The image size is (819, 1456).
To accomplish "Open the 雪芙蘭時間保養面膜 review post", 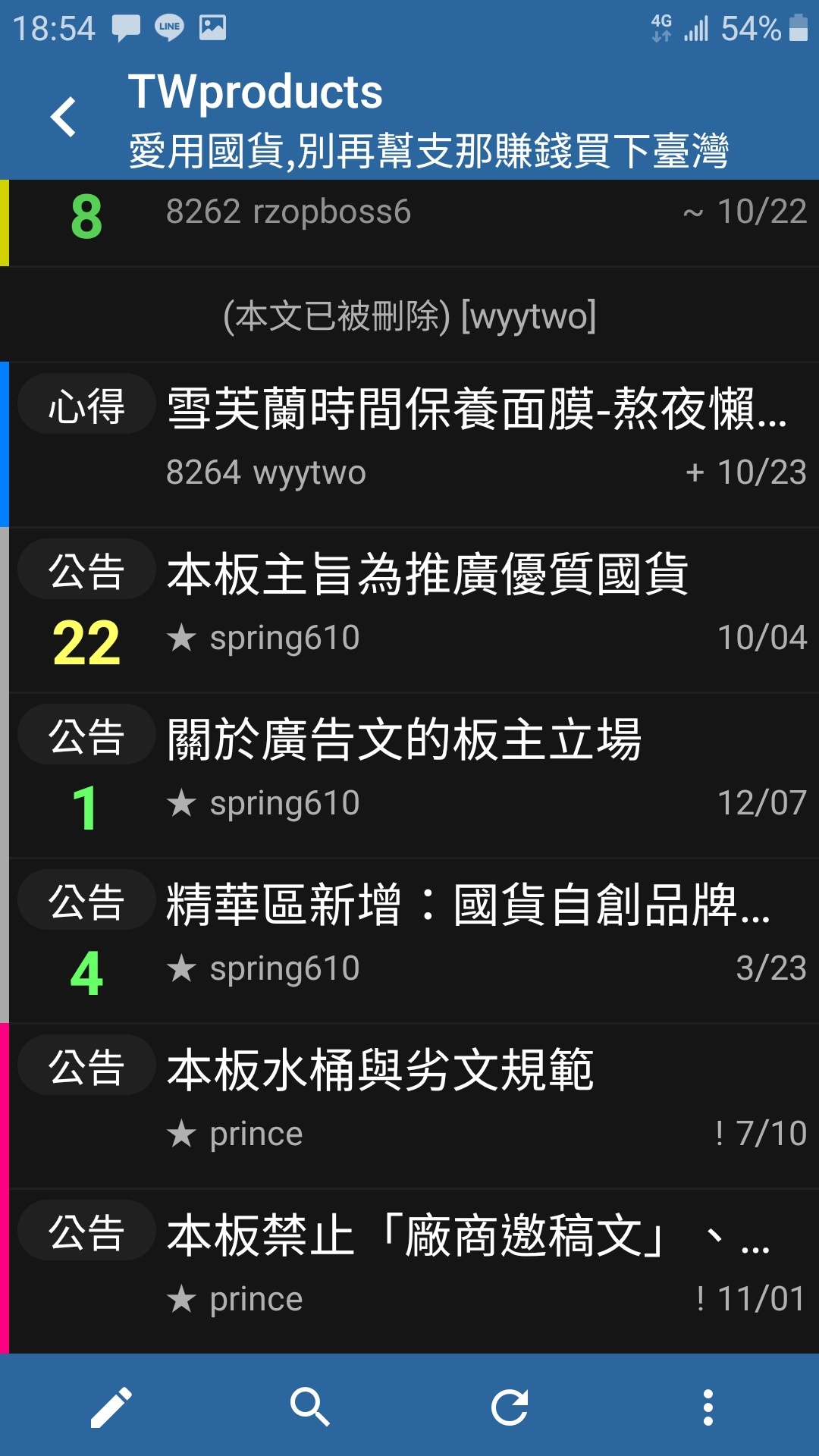I will (x=409, y=444).
